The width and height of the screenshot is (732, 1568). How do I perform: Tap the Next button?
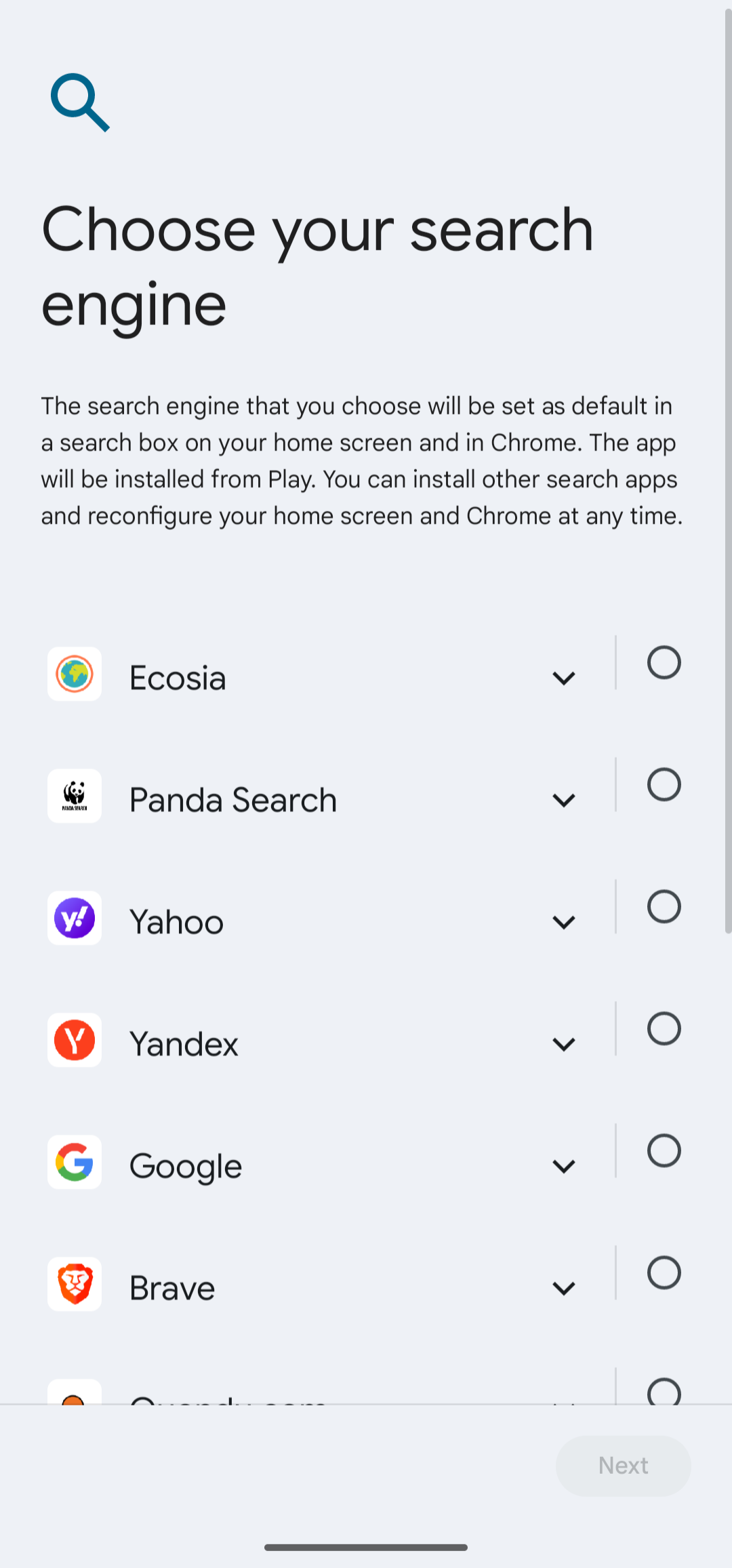pos(623,1466)
